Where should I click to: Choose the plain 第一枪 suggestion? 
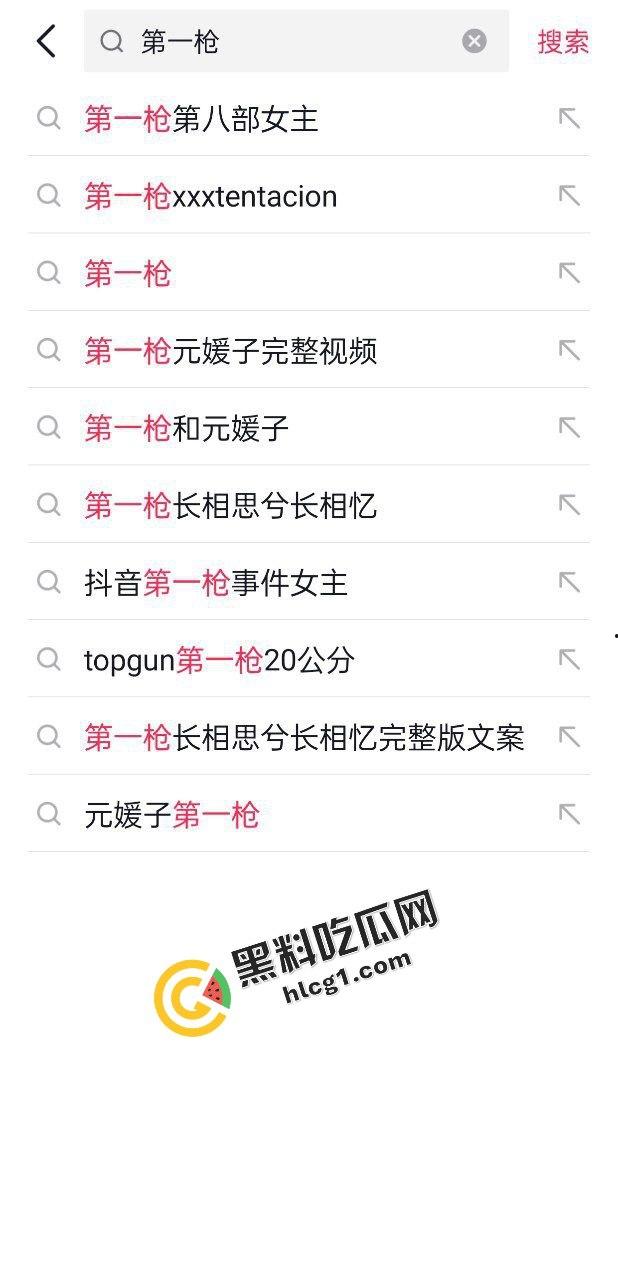click(x=128, y=274)
